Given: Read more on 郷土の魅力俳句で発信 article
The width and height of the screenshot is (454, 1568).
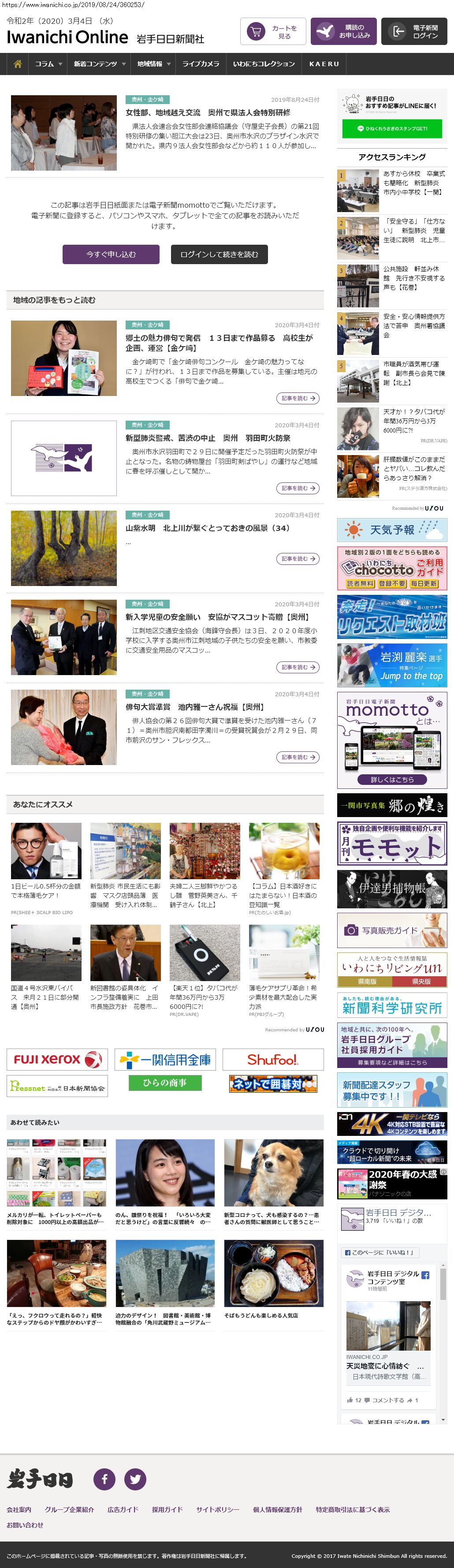Looking at the screenshot, I should pos(298,398).
